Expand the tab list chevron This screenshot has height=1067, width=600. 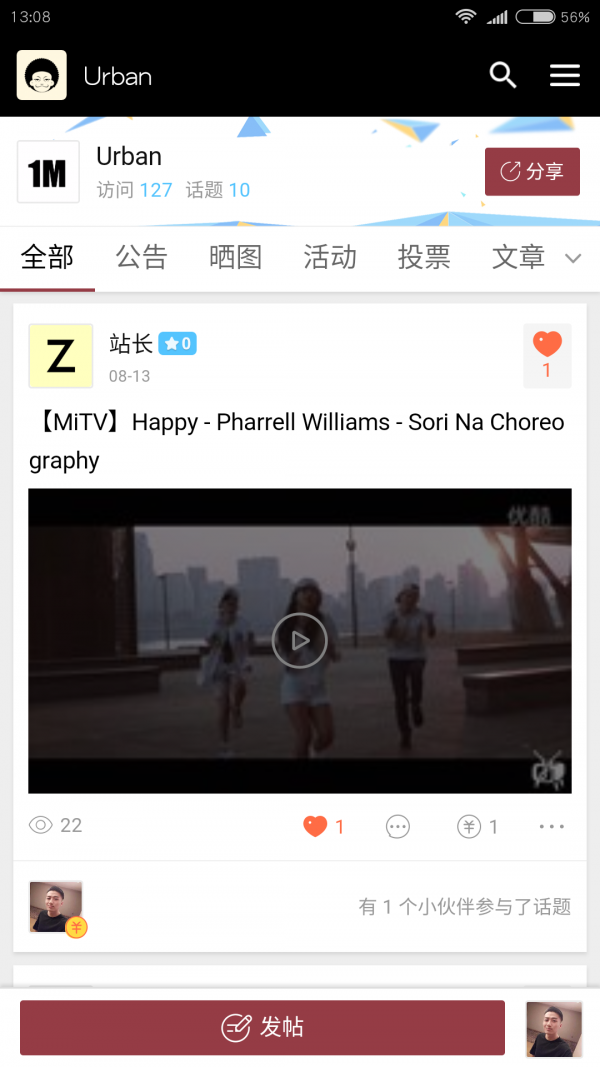573,259
